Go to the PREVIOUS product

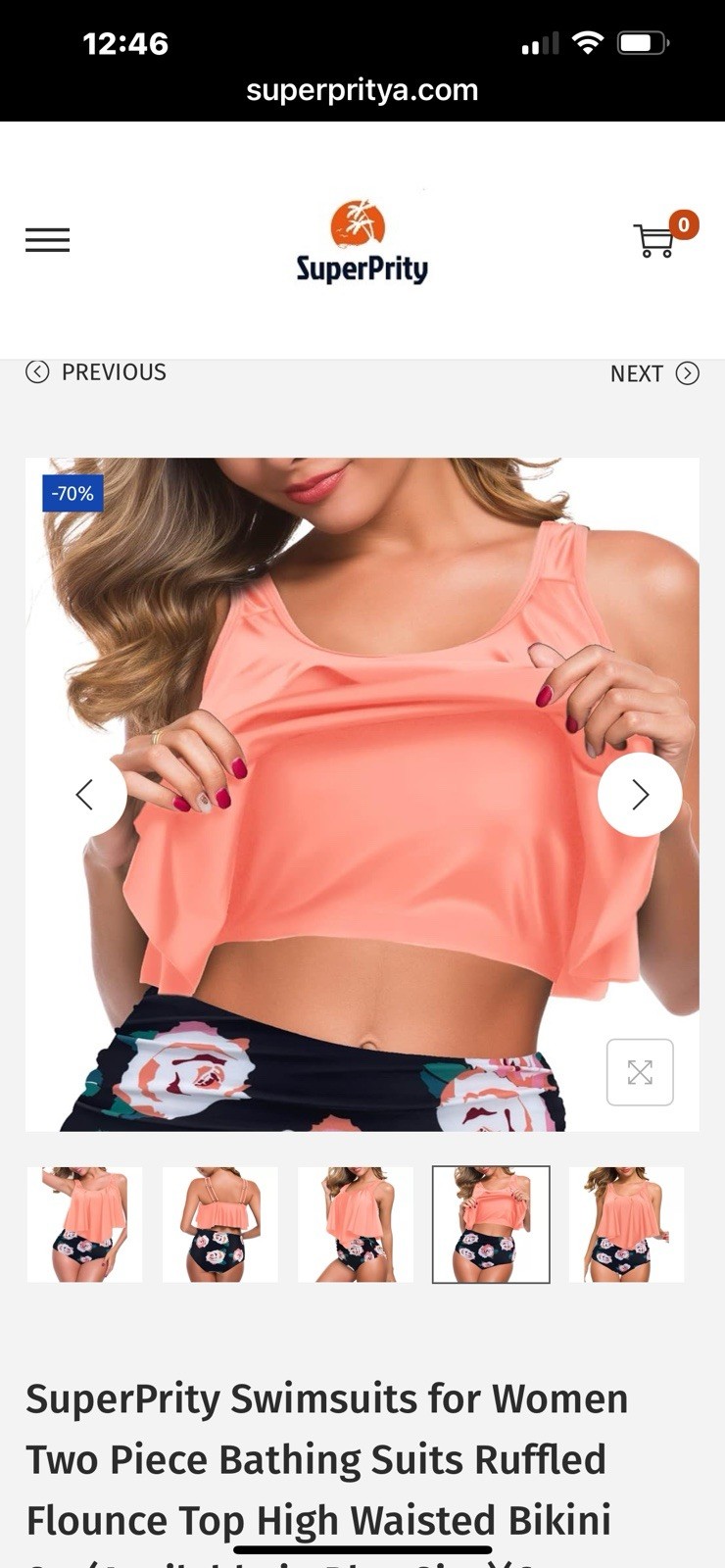click(96, 372)
